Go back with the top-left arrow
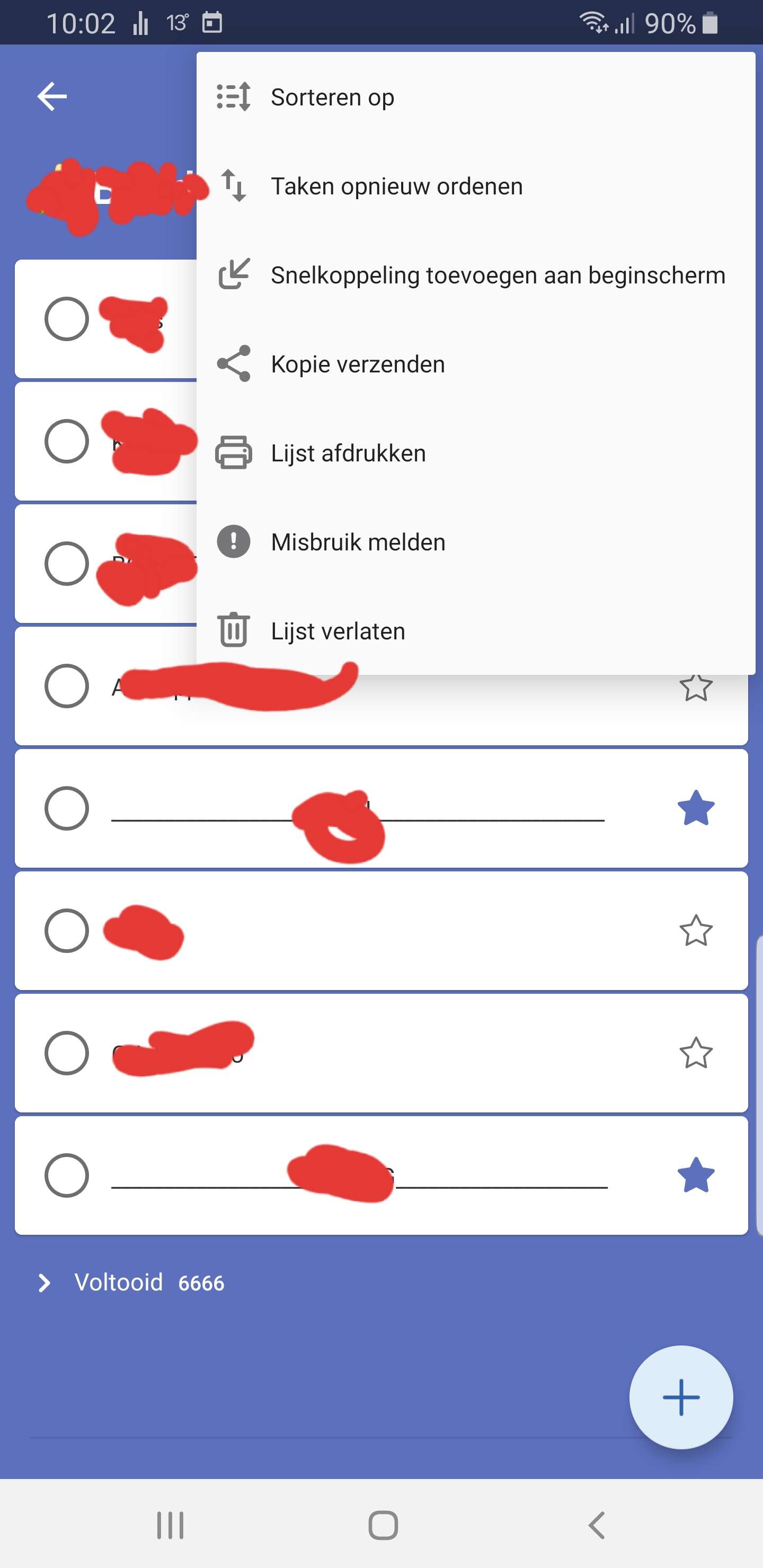This screenshot has height=1568, width=763. click(52, 97)
